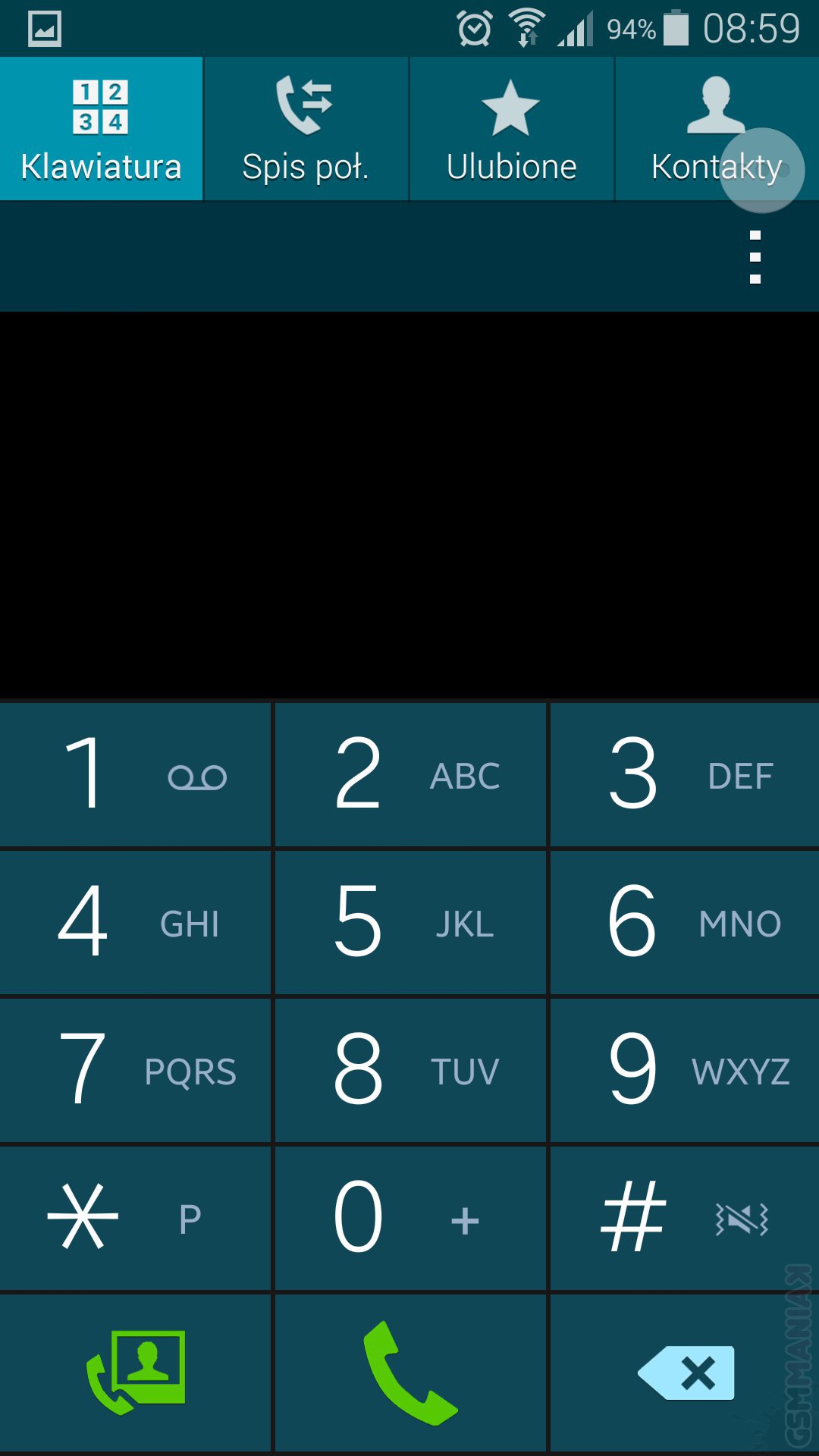This screenshot has width=819, height=1456.
Task: Start a video call
Action: (135, 1373)
